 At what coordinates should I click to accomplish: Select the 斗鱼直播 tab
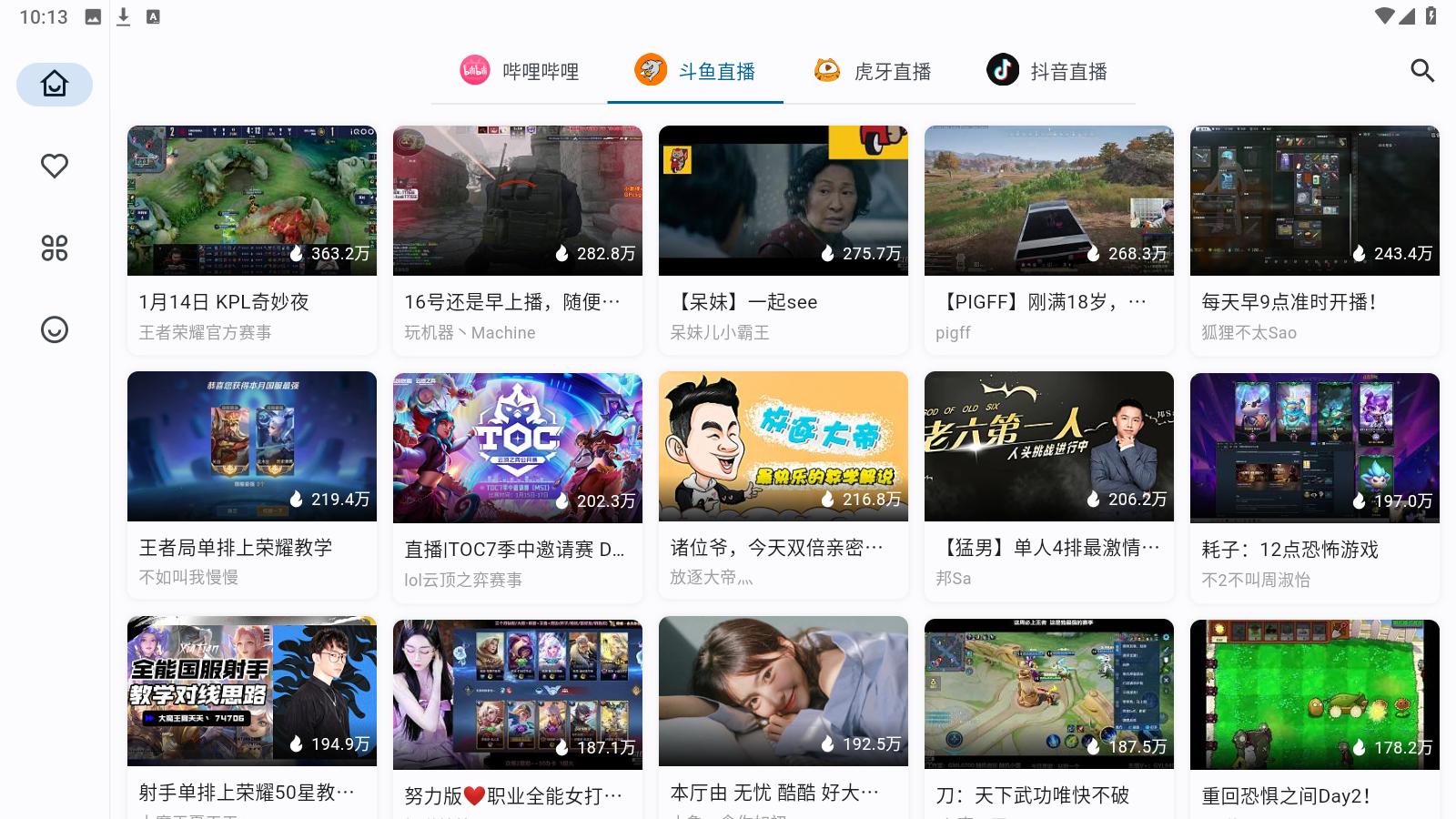(695, 71)
